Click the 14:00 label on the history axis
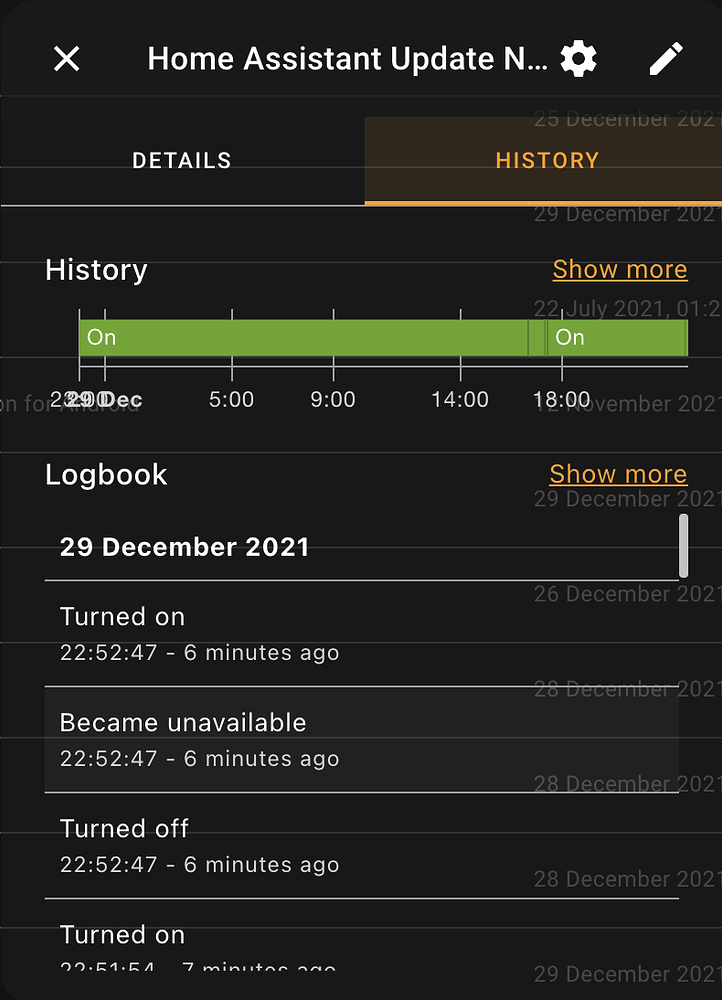This screenshot has height=1000, width=722. 460,398
